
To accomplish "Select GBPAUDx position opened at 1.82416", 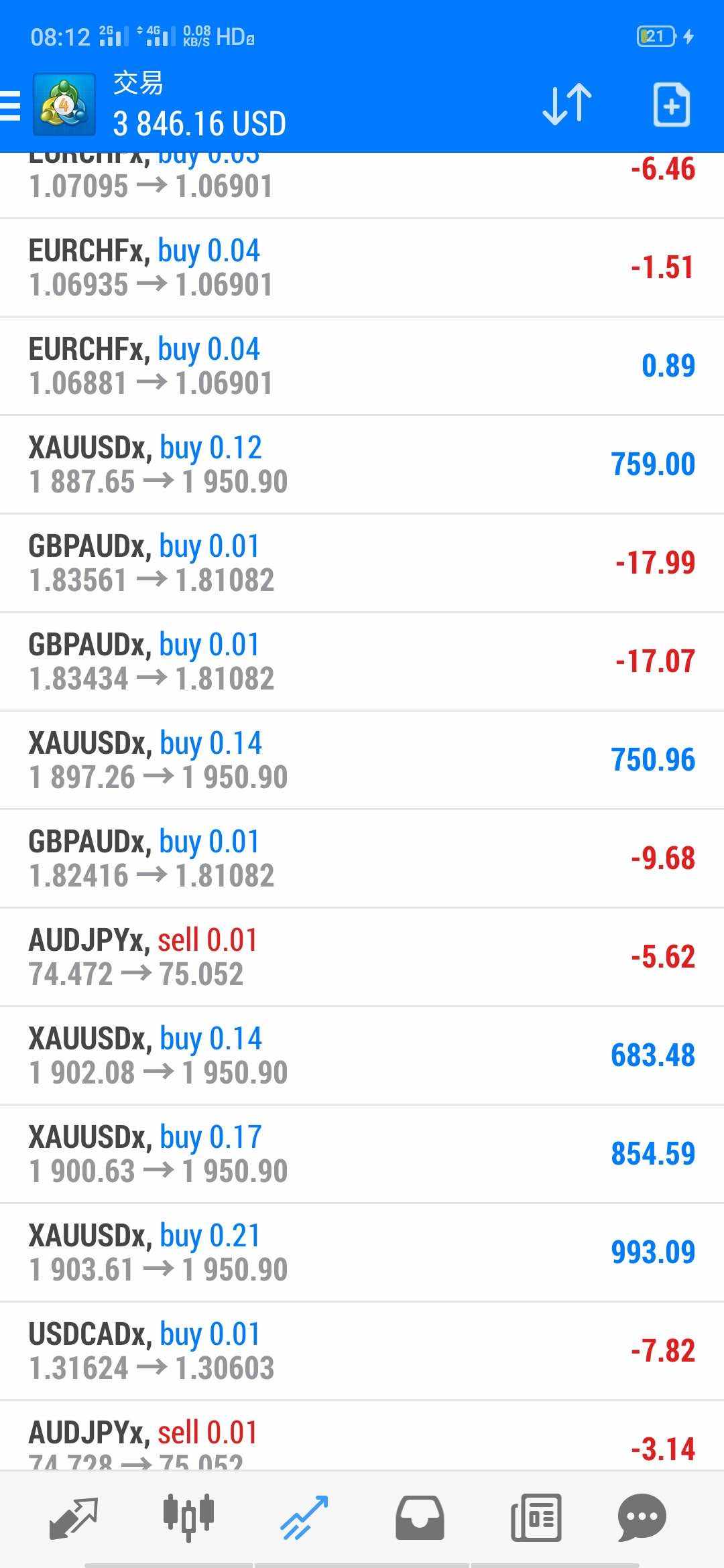I will coord(362,858).
